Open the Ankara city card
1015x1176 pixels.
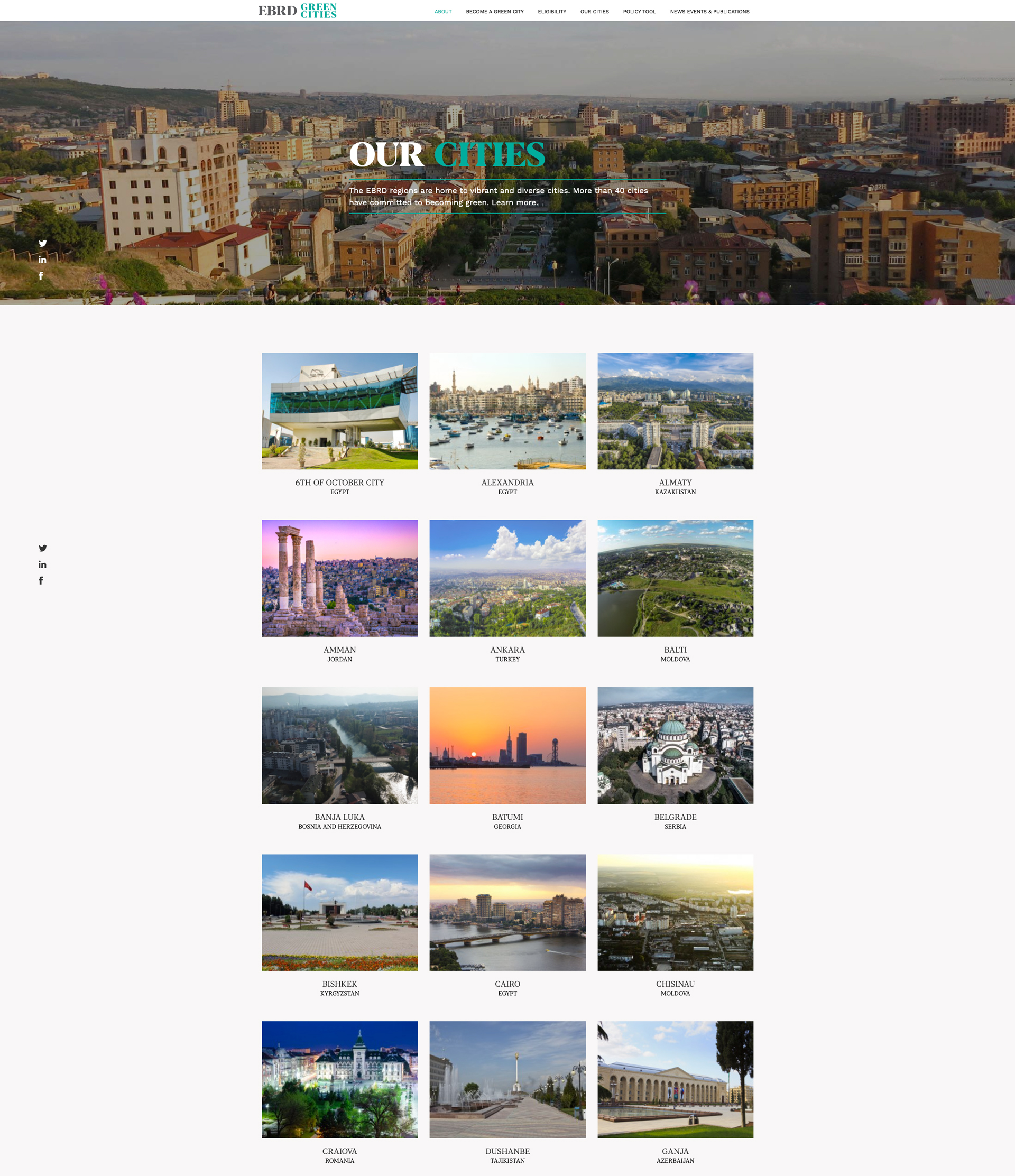tap(507, 578)
